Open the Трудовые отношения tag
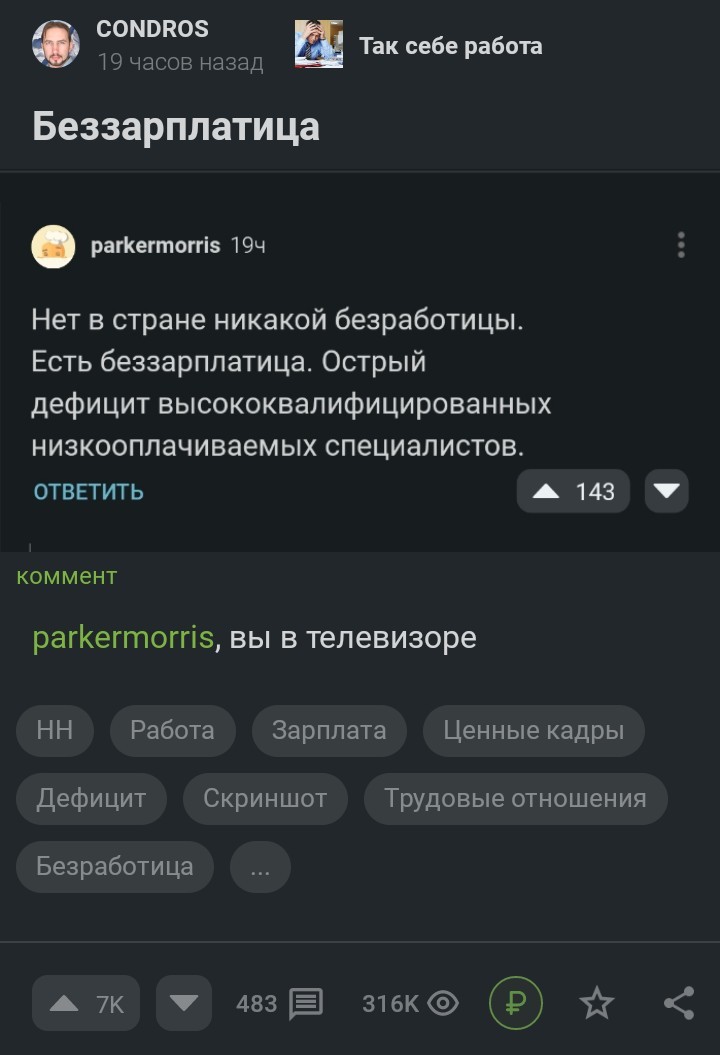720x1055 pixels. [515, 798]
